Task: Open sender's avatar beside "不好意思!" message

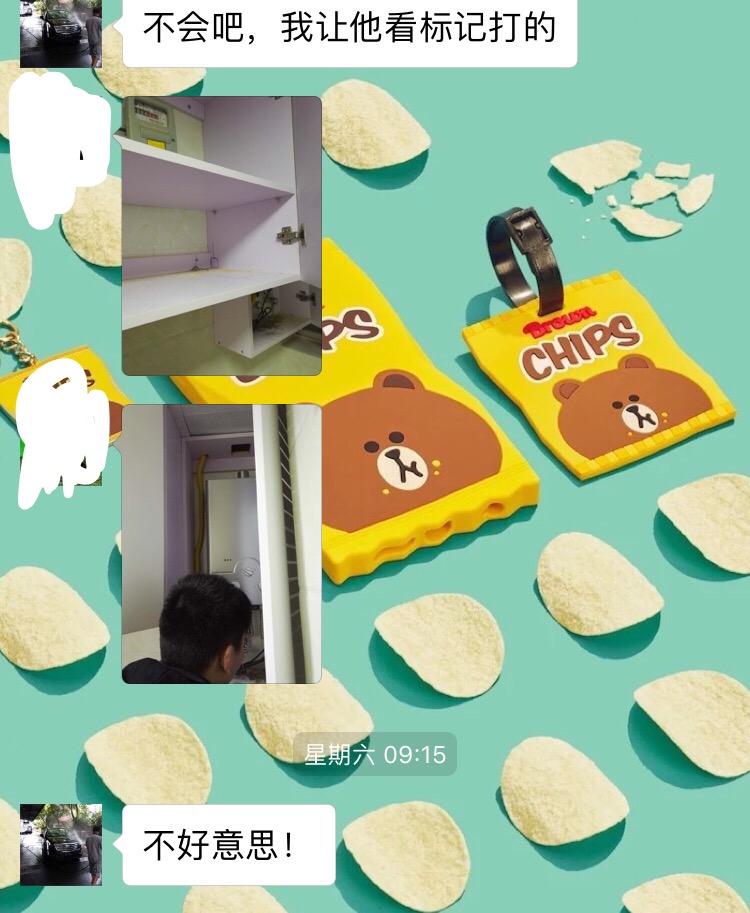Action: (61, 845)
